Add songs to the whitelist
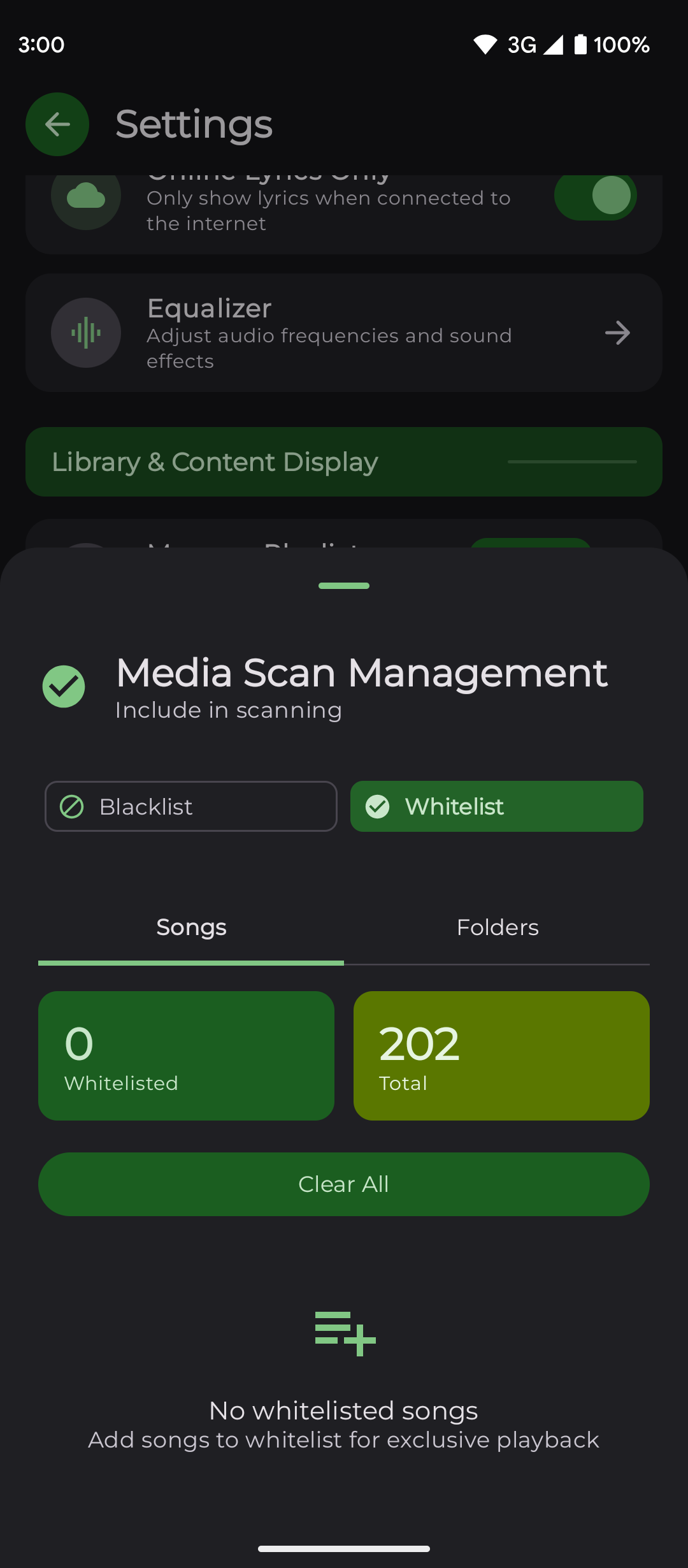This screenshot has width=688, height=1568. coord(345,1333)
